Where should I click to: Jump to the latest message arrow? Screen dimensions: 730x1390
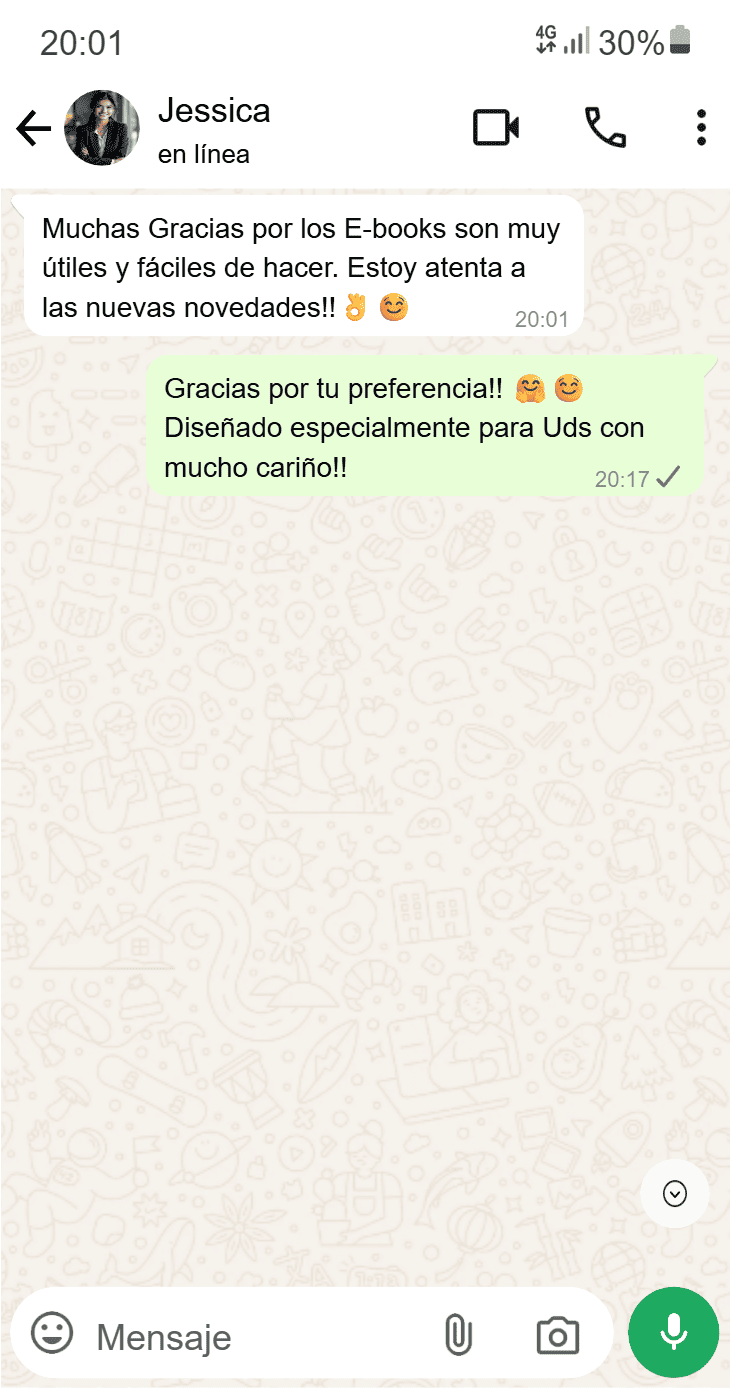(675, 1193)
